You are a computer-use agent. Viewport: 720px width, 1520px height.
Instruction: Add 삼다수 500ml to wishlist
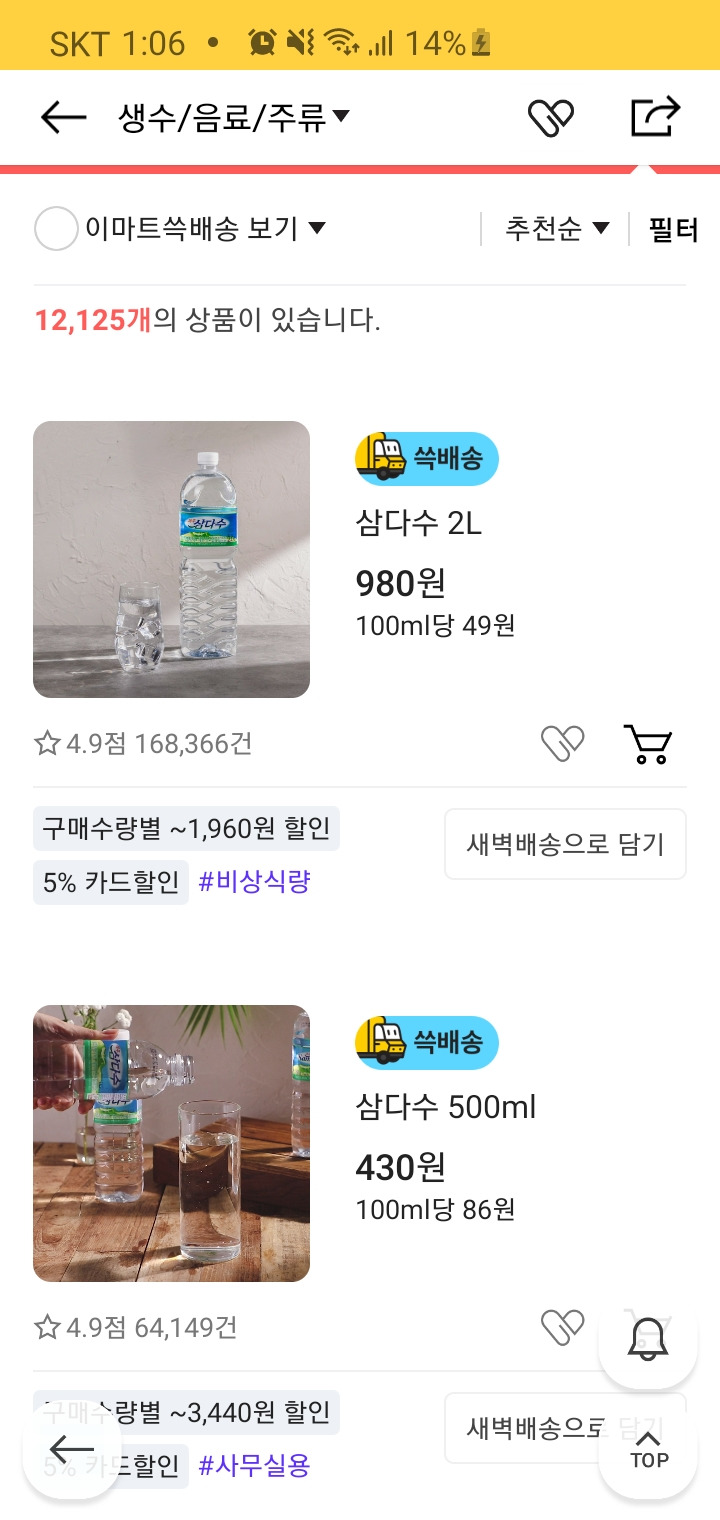click(562, 1327)
